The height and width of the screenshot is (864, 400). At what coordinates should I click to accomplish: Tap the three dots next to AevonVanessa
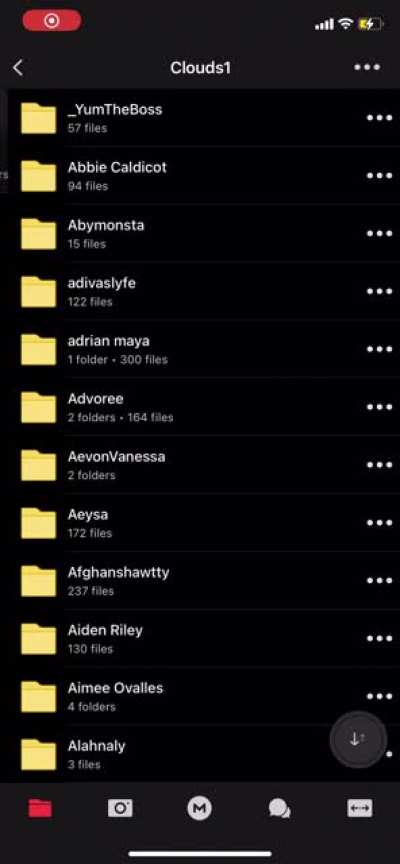click(x=379, y=465)
